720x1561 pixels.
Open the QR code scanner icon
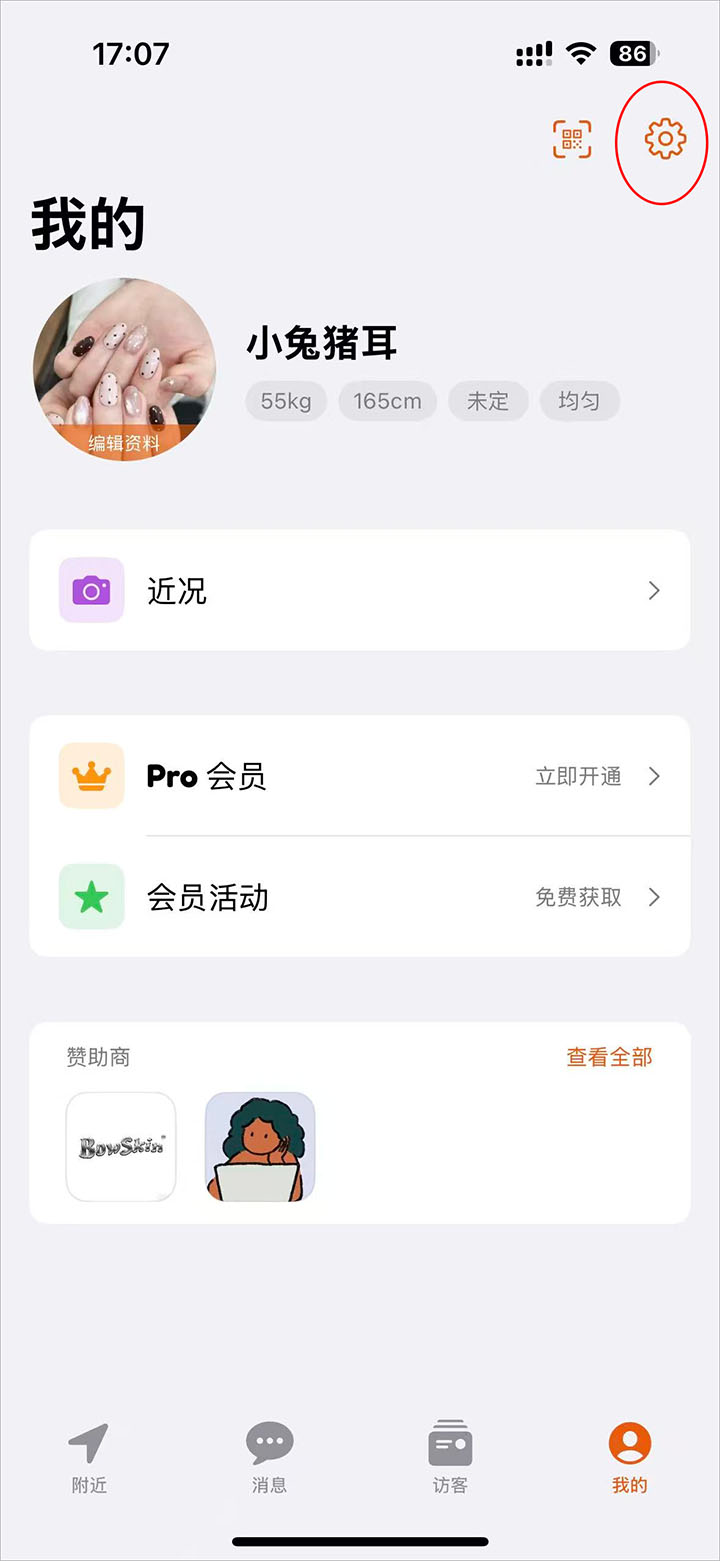point(572,139)
